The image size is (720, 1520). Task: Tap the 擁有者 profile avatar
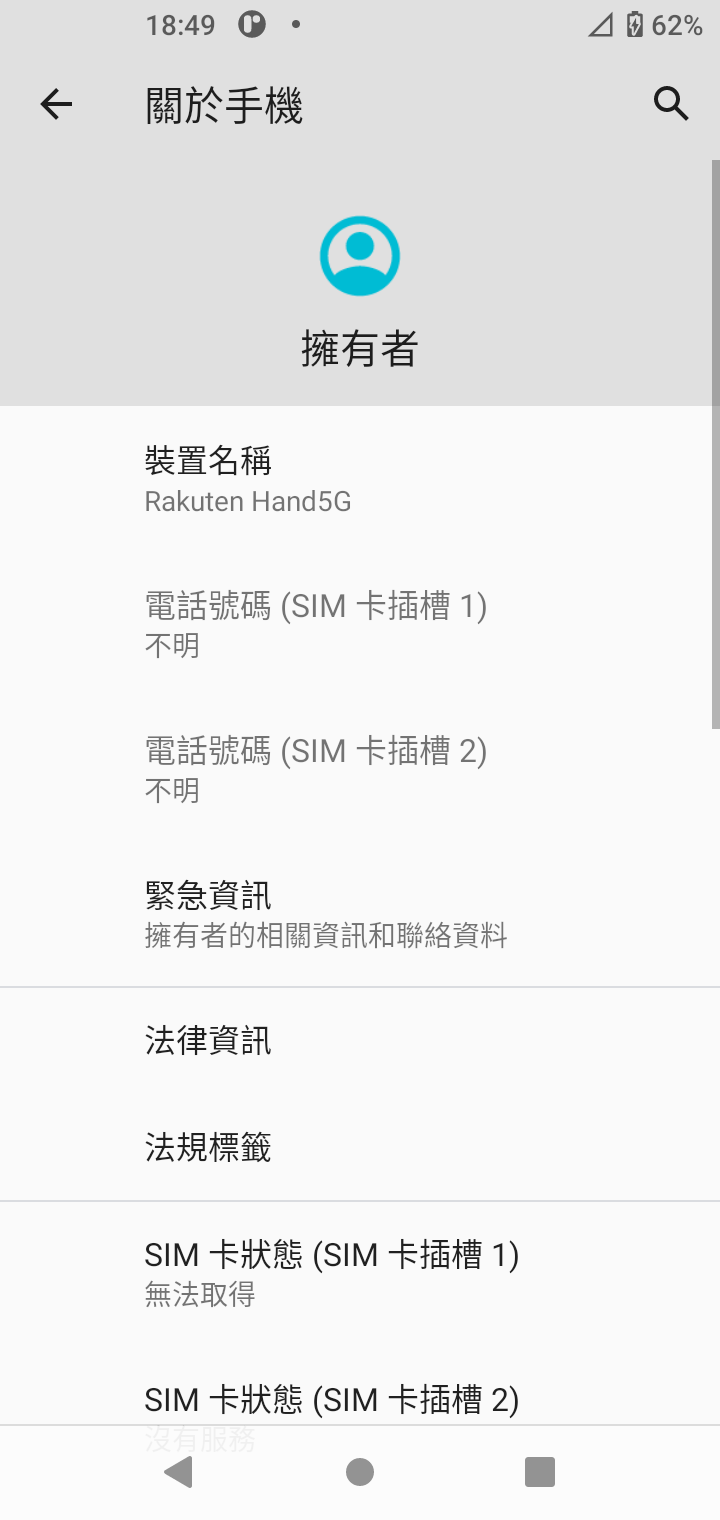click(360, 256)
